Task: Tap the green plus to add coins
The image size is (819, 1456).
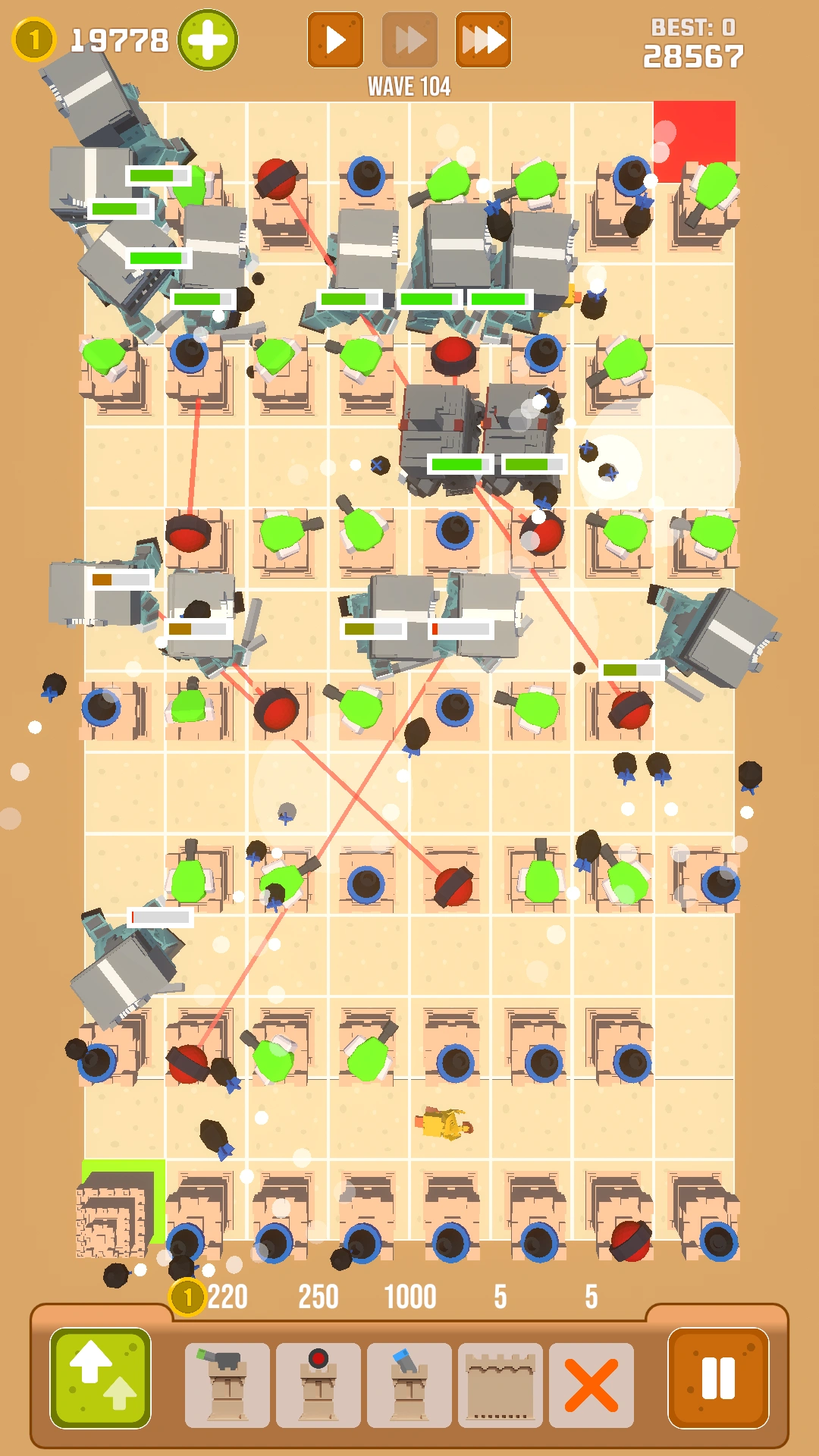Action: point(207,39)
